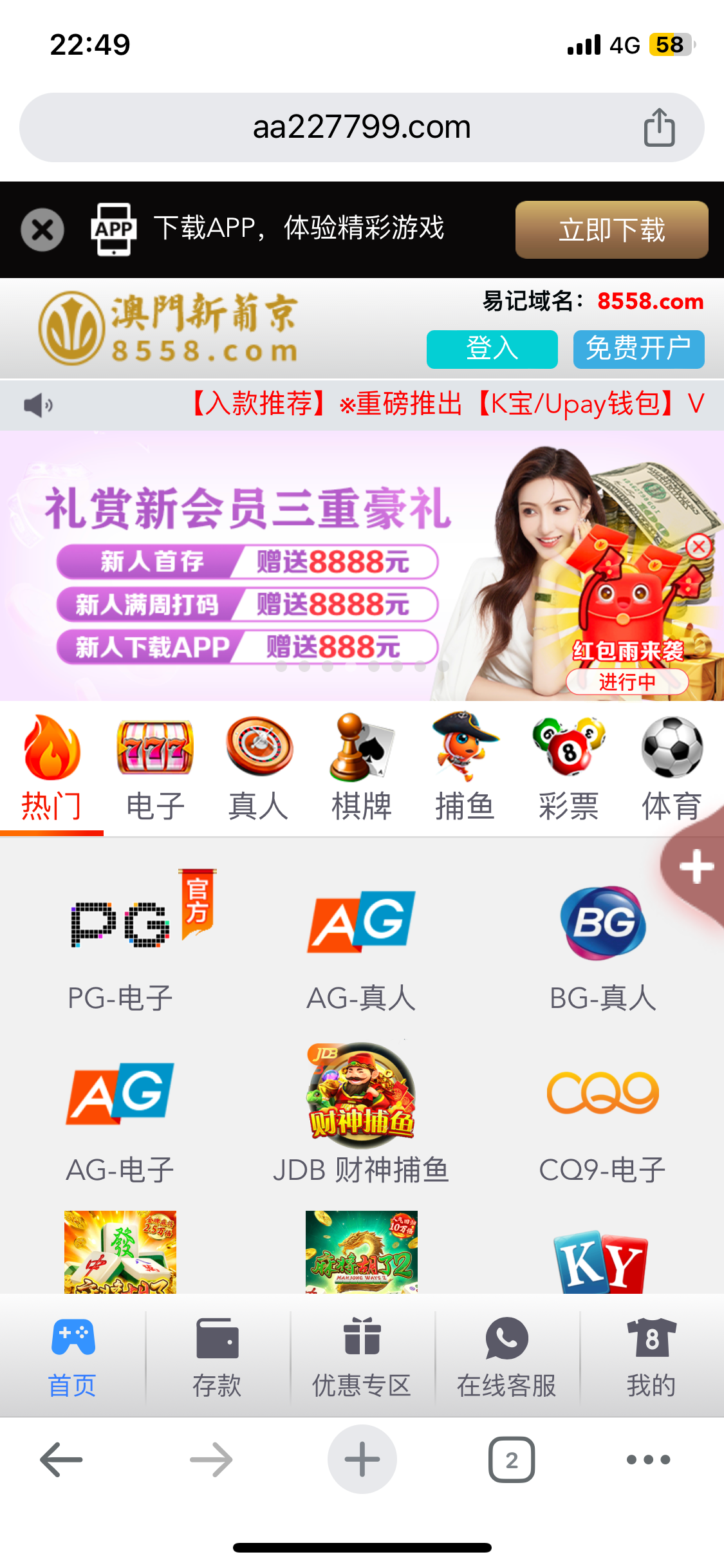The image size is (724, 1568).
Task: Go to the 存款 deposit tab
Action: click(217, 1356)
